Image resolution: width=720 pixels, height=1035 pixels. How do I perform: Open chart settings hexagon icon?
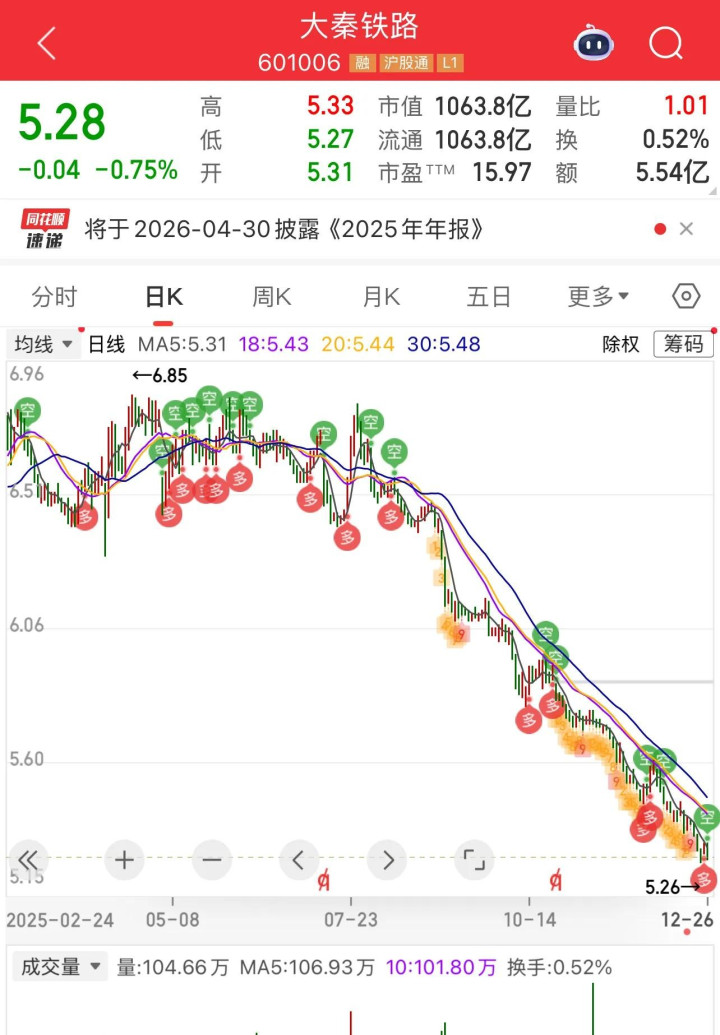685,297
